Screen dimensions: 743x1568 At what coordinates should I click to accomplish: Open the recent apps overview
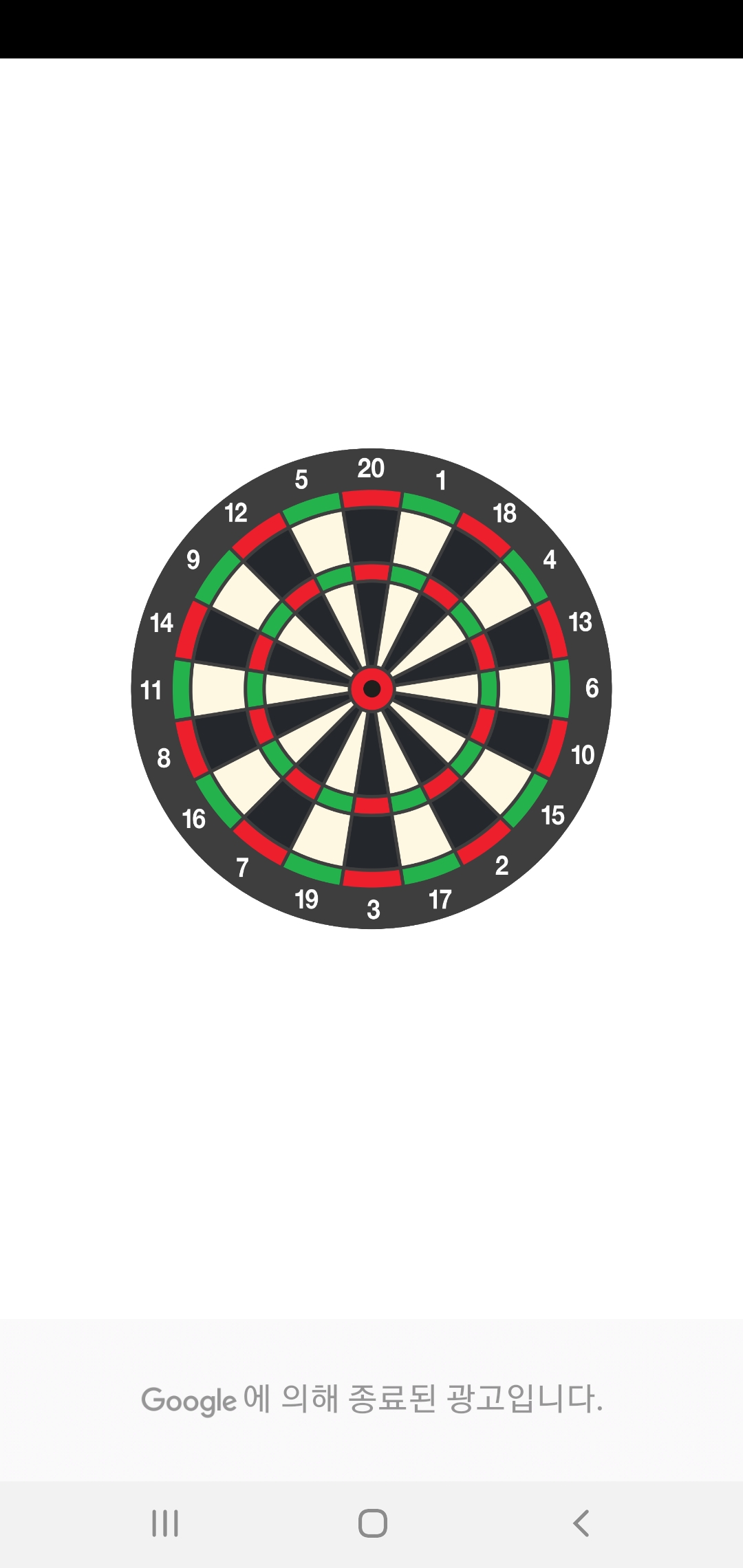(165, 1523)
